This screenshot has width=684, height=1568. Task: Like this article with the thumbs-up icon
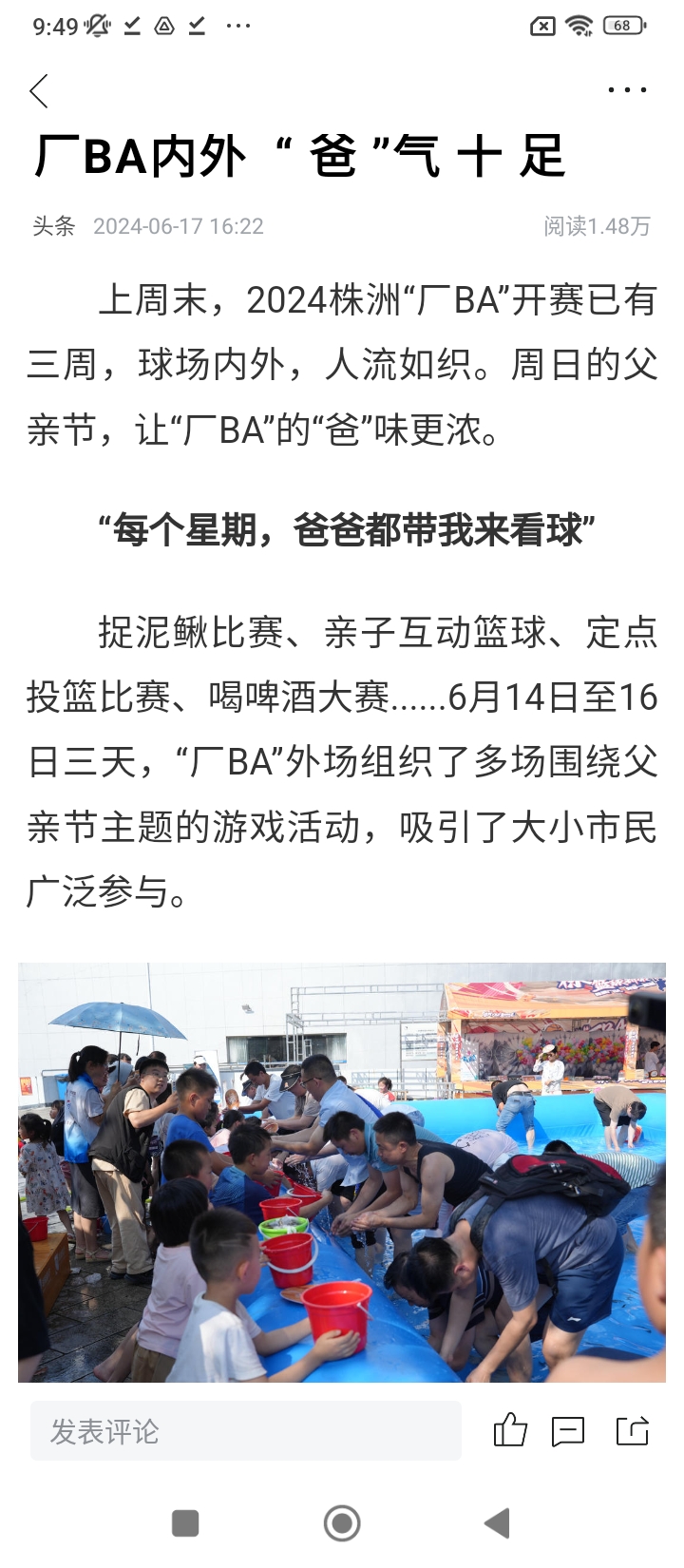(510, 1430)
